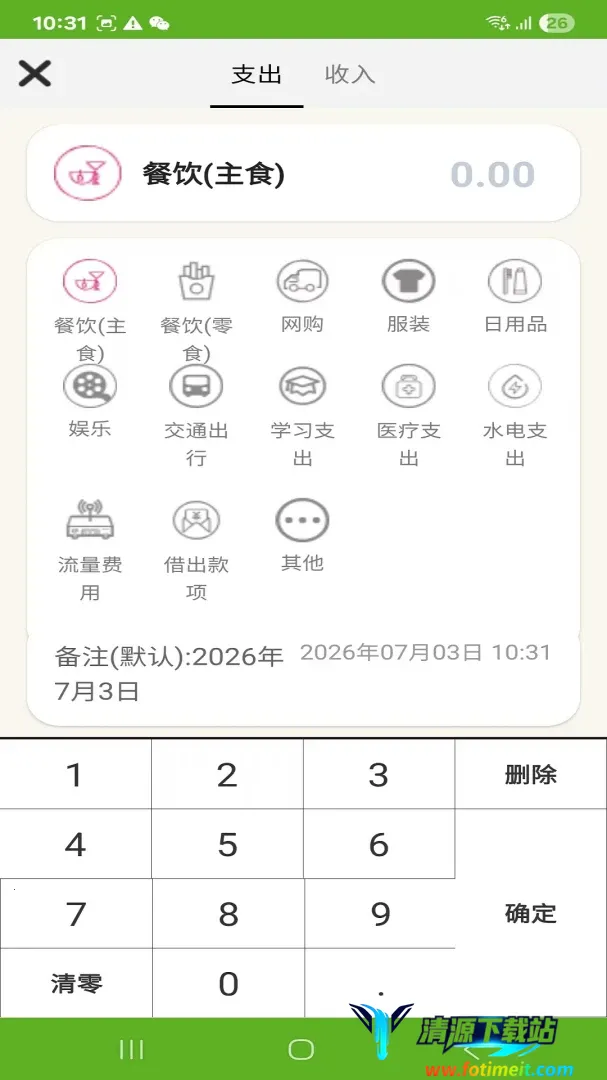Select the 日用品 category
Image resolution: width=607 pixels, height=1080 pixels.
pos(515,298)
